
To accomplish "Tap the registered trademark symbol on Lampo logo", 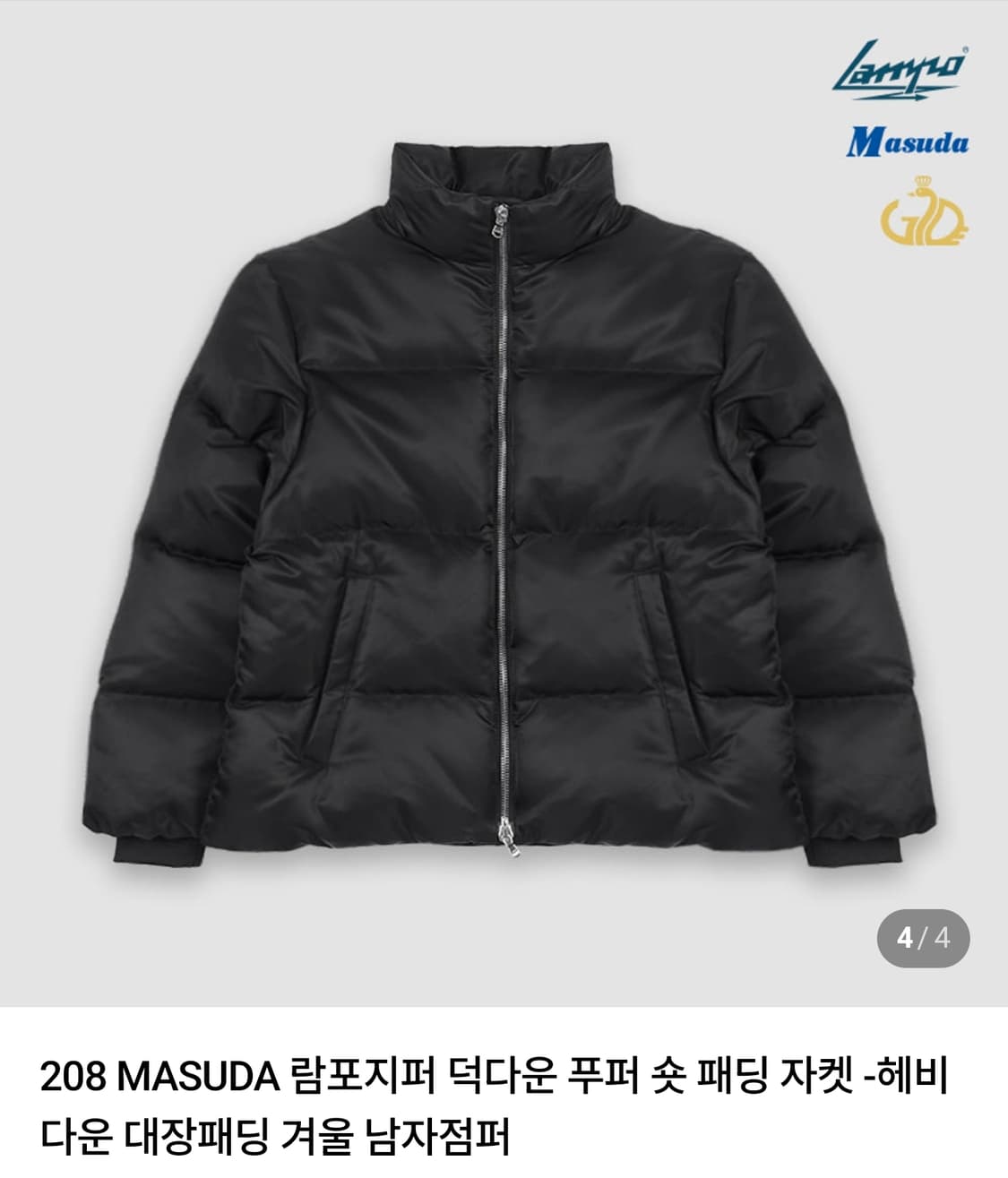I will [x=966, y=48].
